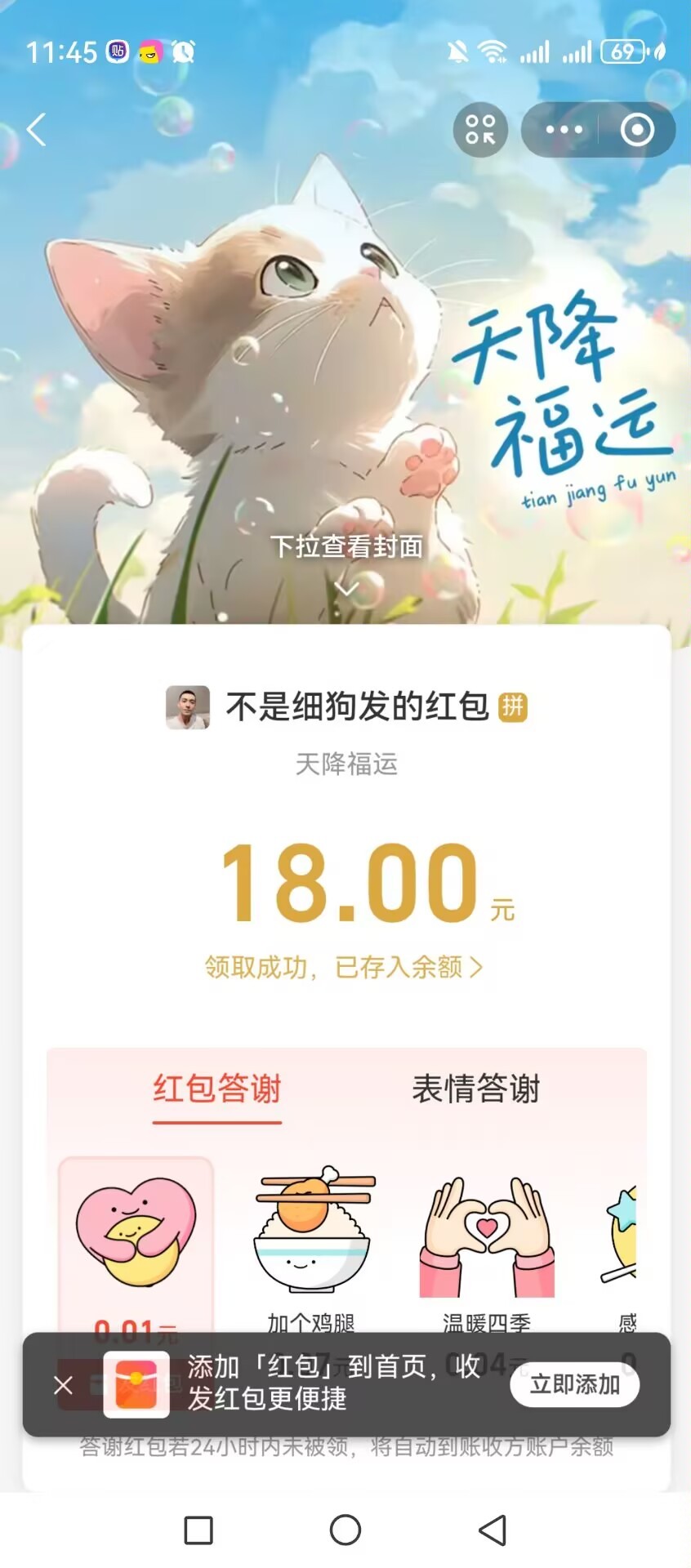Open the three-dot more options menu
The width and height of the screenshot is (691, 1568).
pos(564,130)
